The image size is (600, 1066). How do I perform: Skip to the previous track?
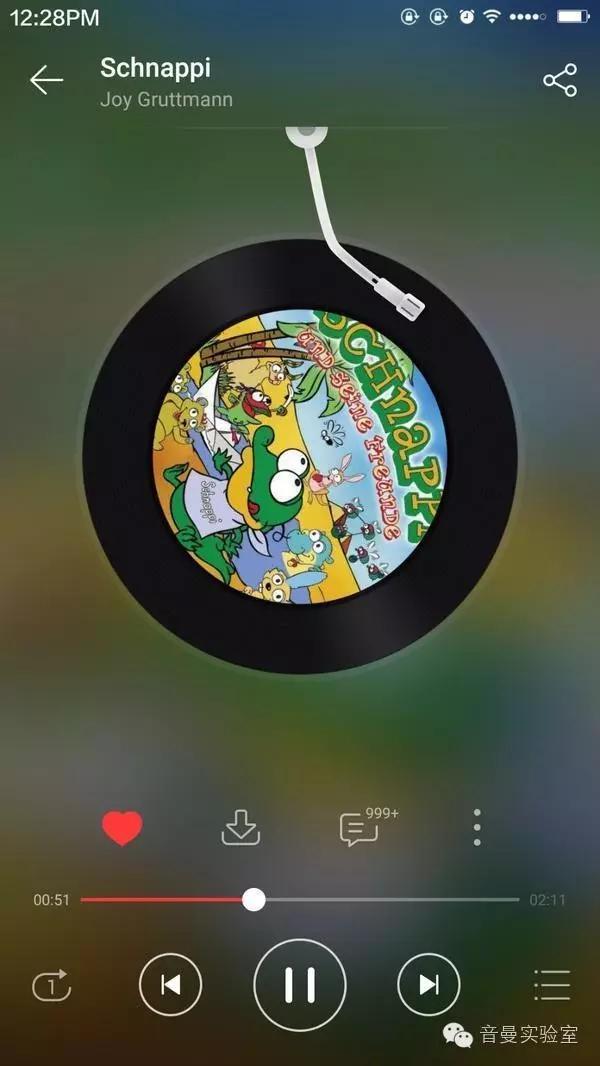click(171, 984)
